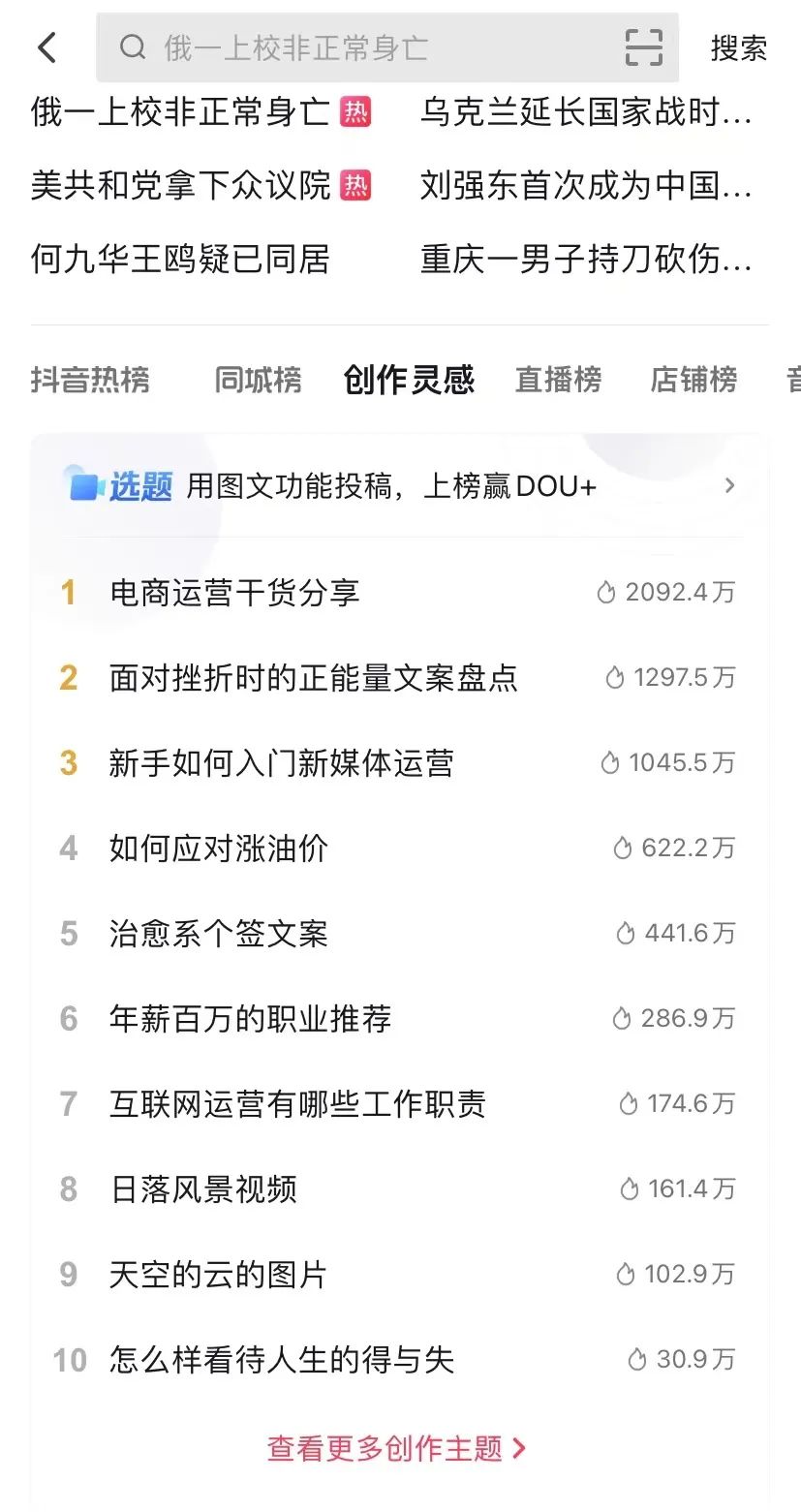This screenshot has height=1512, width=801.
Task: Open the QR code scanner icon
Action: (x=642, y=46)
